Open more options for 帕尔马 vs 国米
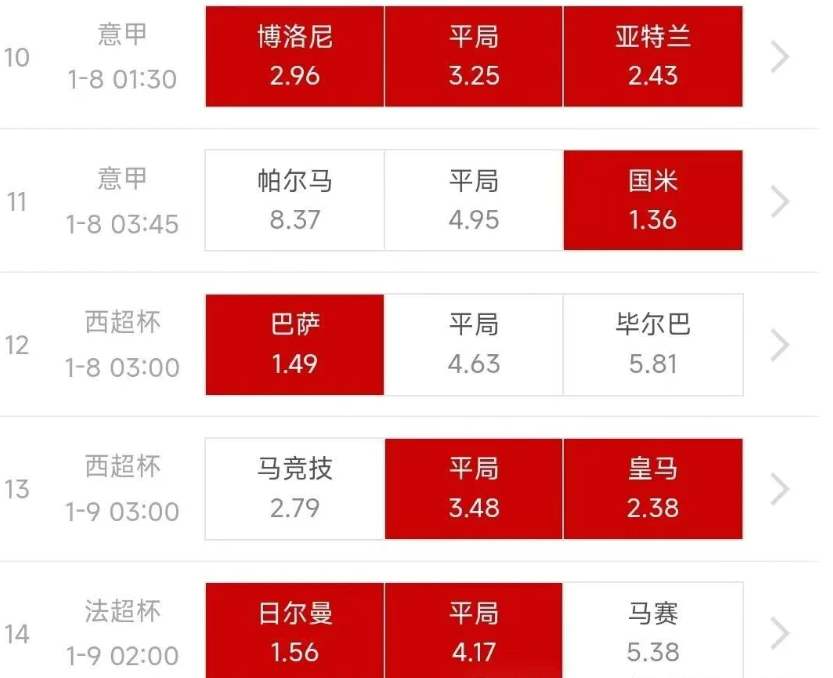Image resolution: width=833 pixels, height=678 pixels. point(781,201)
